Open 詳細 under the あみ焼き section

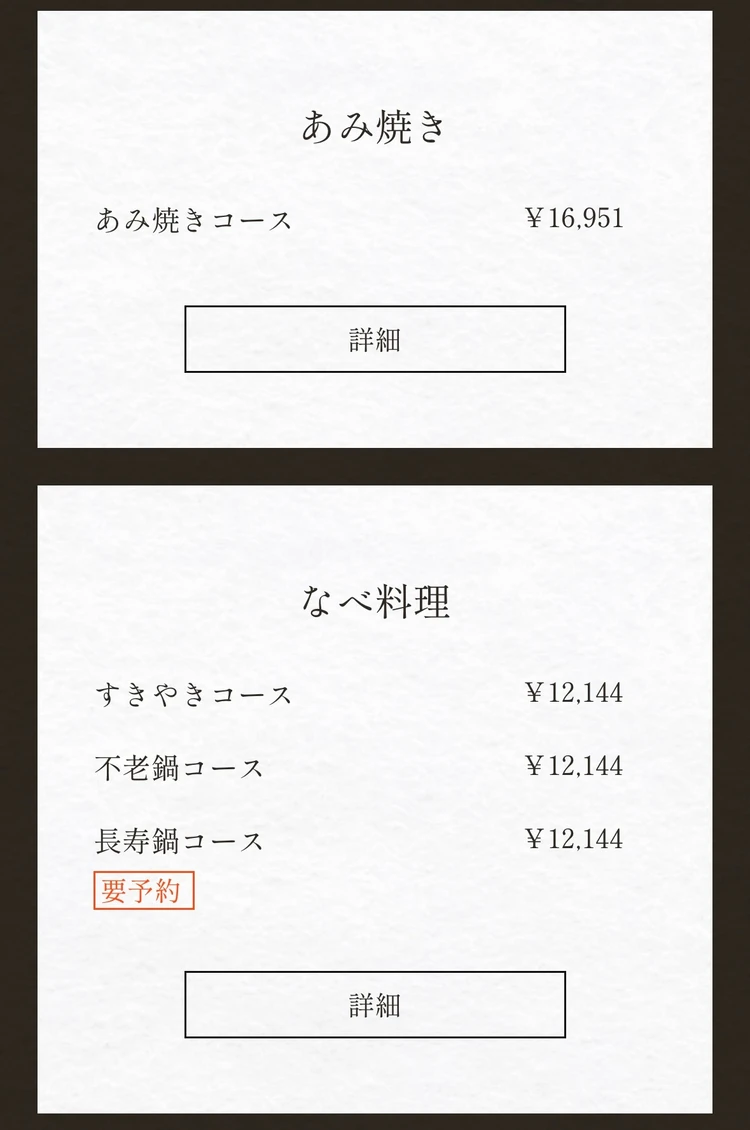(x=375, y=339)
